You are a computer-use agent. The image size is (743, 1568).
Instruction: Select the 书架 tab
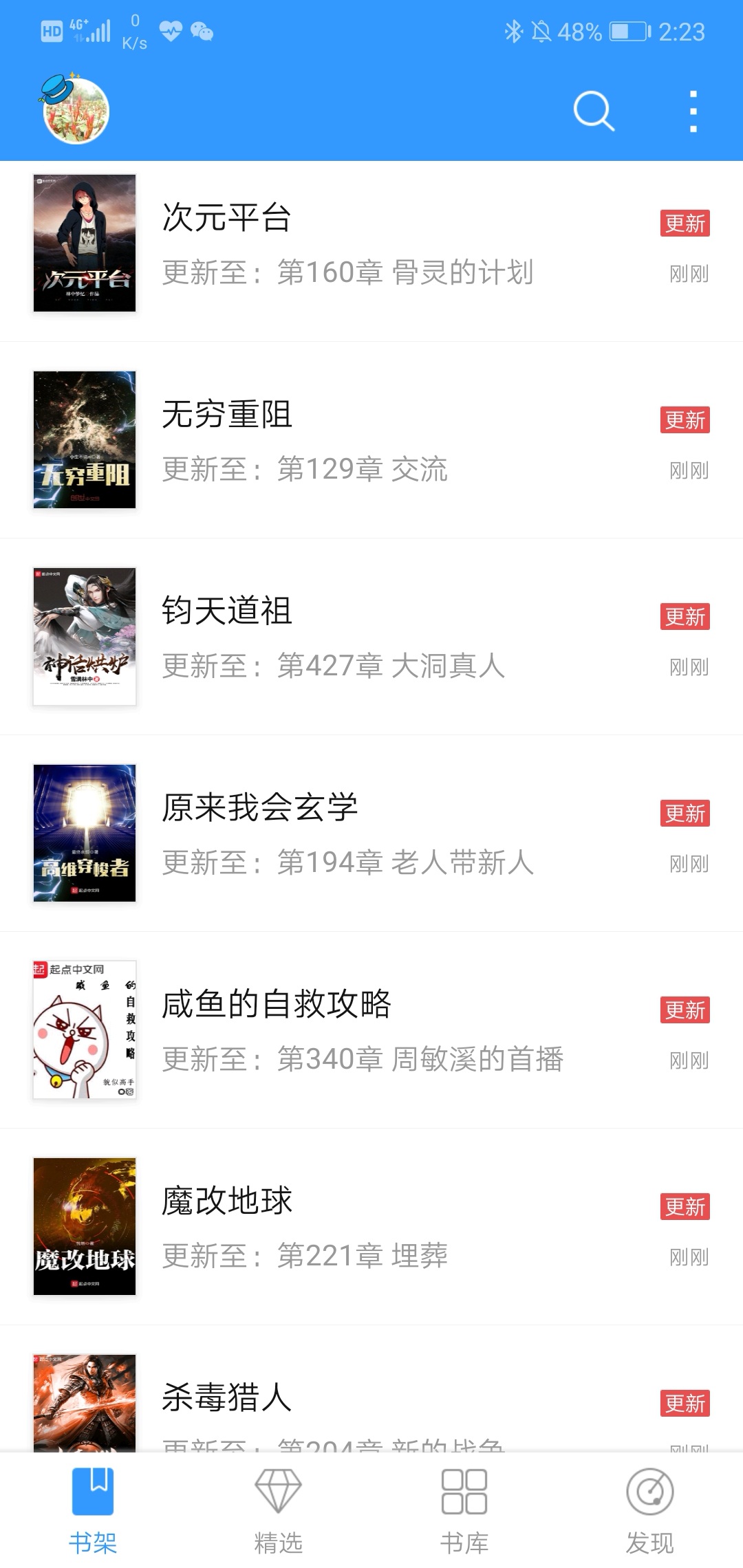click(x=93, y=1510)
